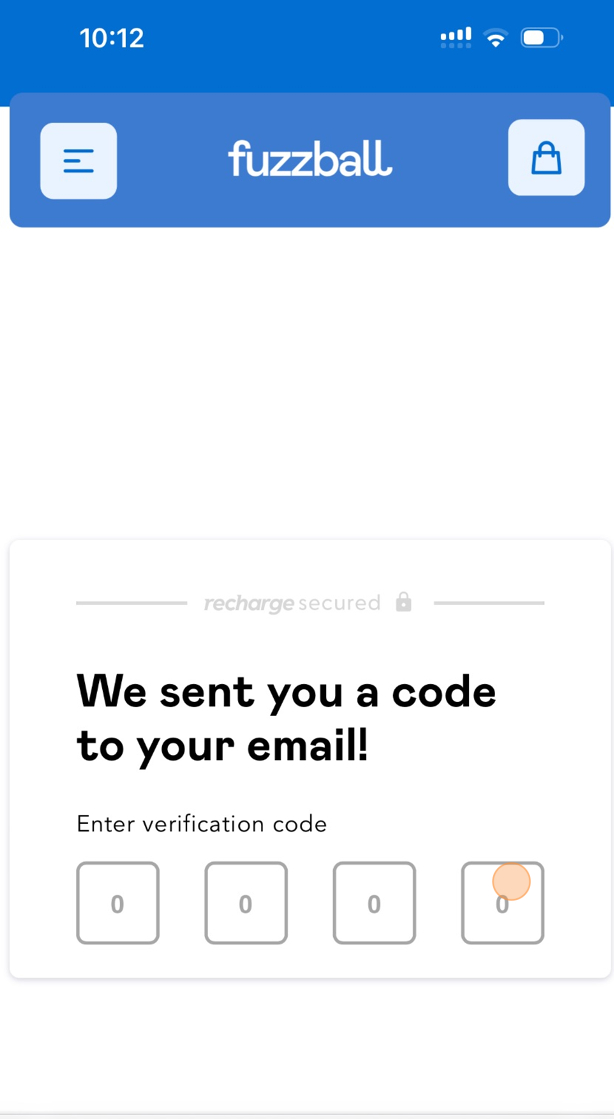Focus the third verification code digit box
The width and height of the screenshot is (614, 1119).
point(374,903)
